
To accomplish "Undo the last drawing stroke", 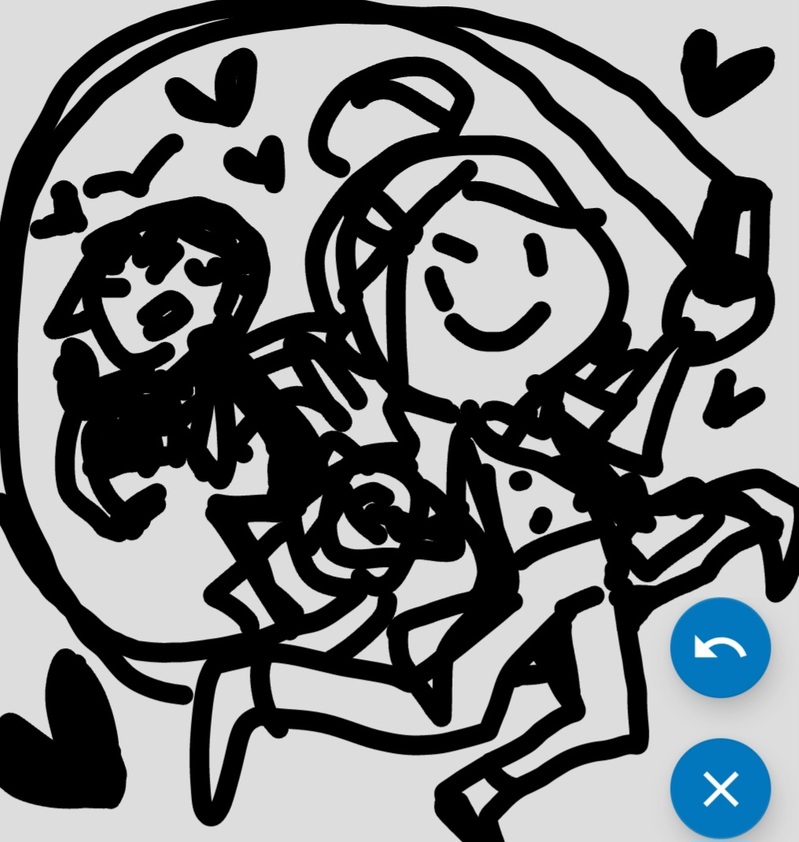I will [720, 648].
